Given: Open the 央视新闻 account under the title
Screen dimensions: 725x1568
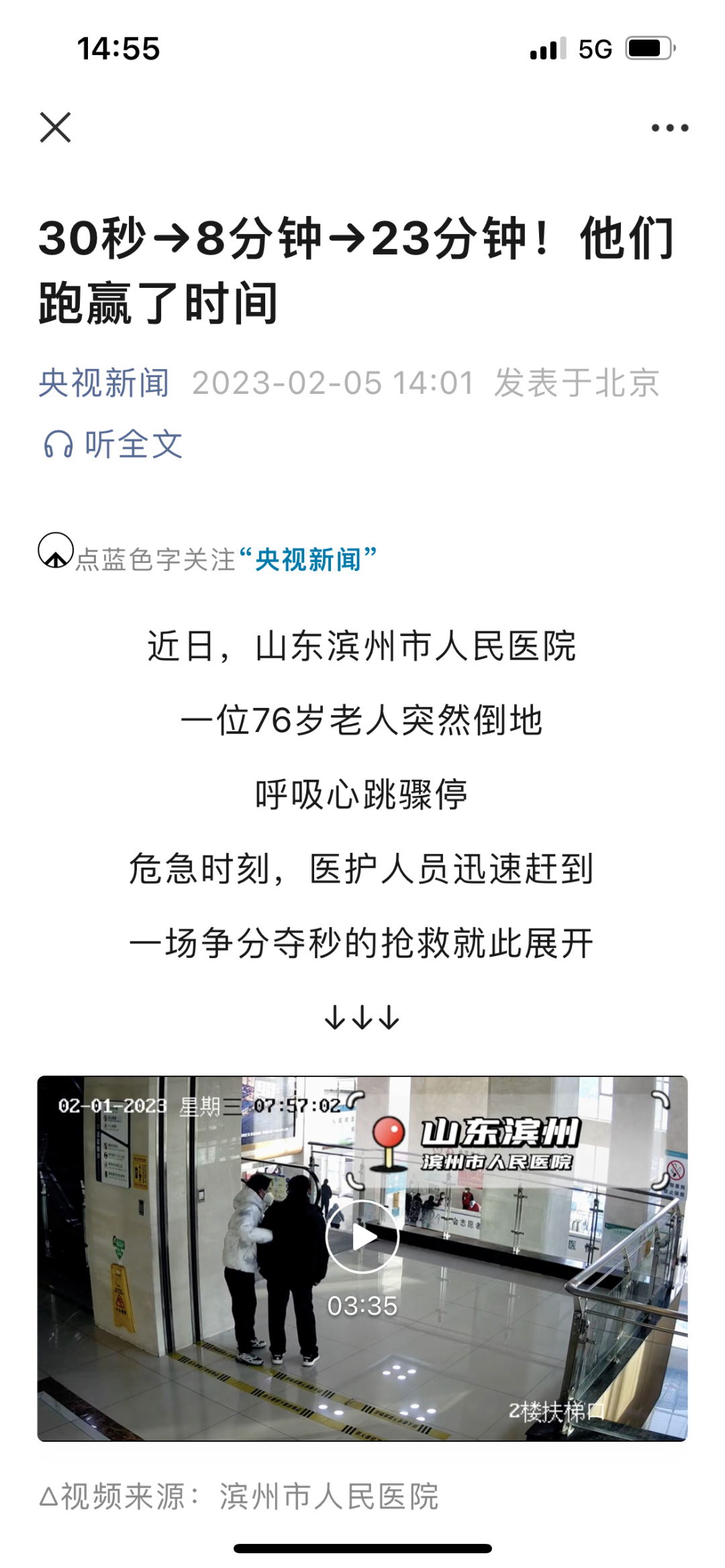Looking at the screenshot, I should point(104,383).
